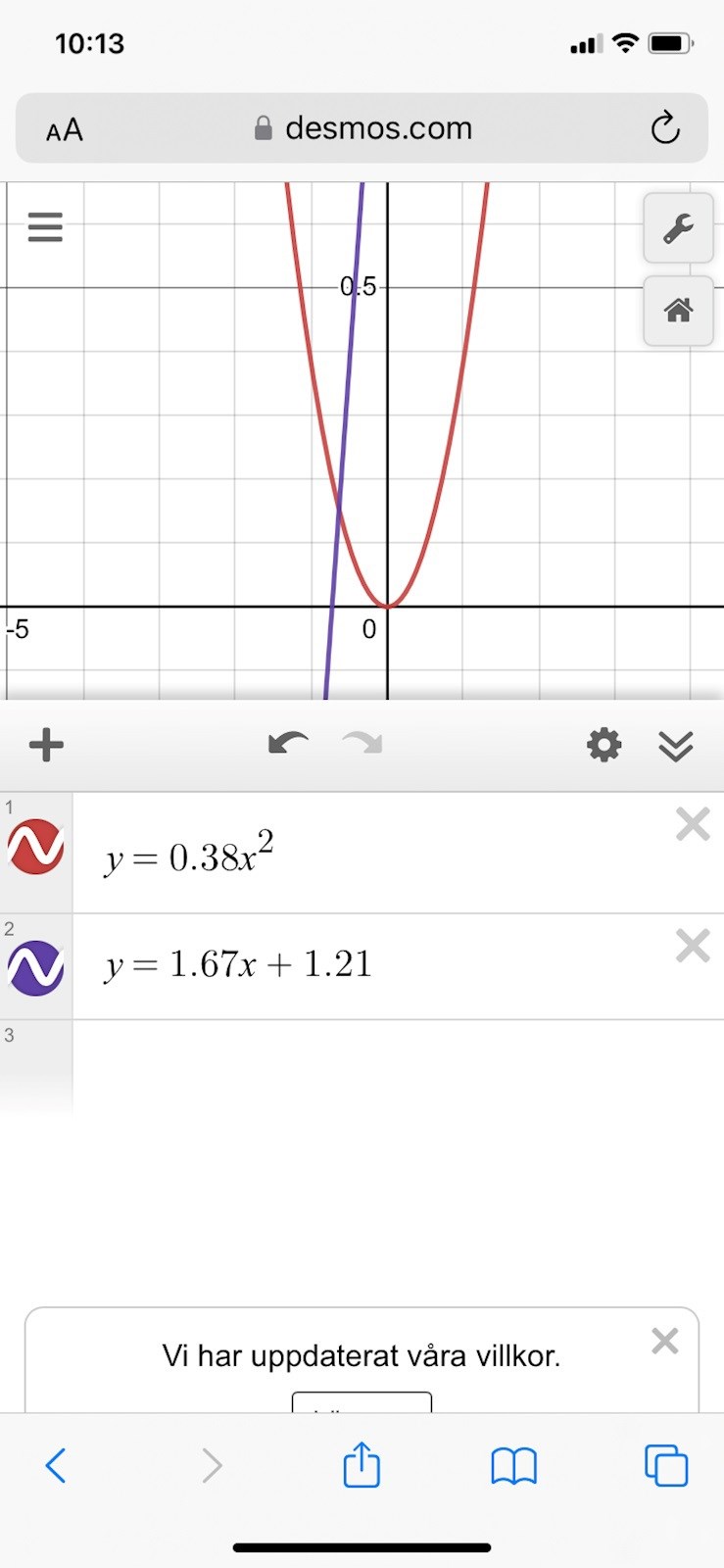Hide the purple line graph

click(x=36, y=968)
